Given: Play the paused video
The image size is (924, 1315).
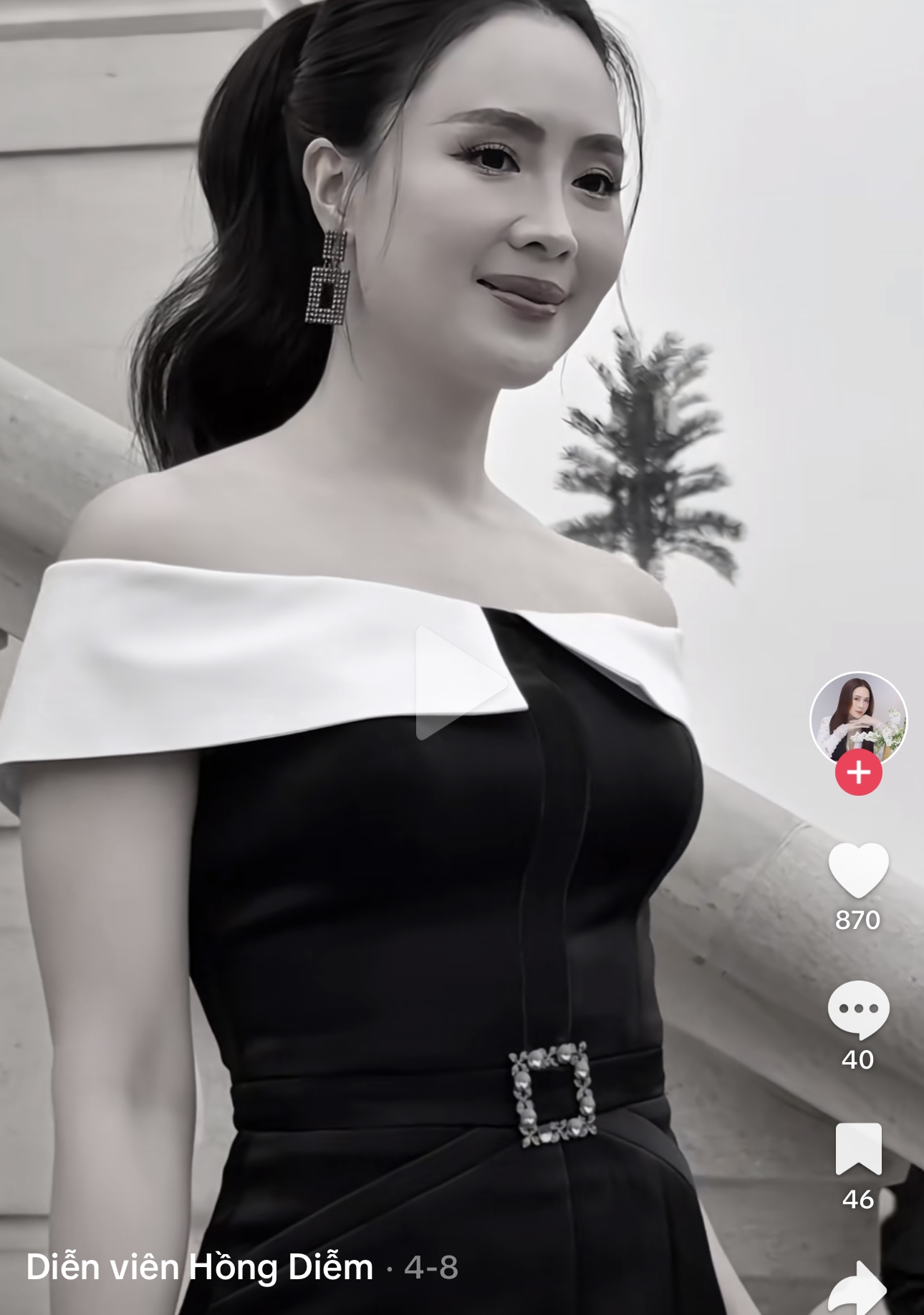Looking at the screenshot, I should (x=458, y=683).
